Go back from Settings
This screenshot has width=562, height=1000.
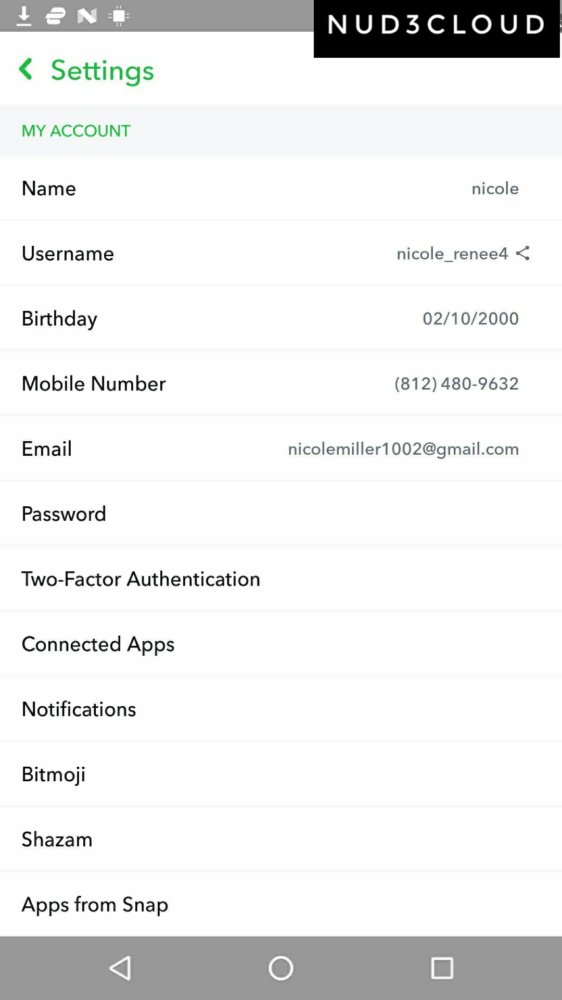click(26, 69)
